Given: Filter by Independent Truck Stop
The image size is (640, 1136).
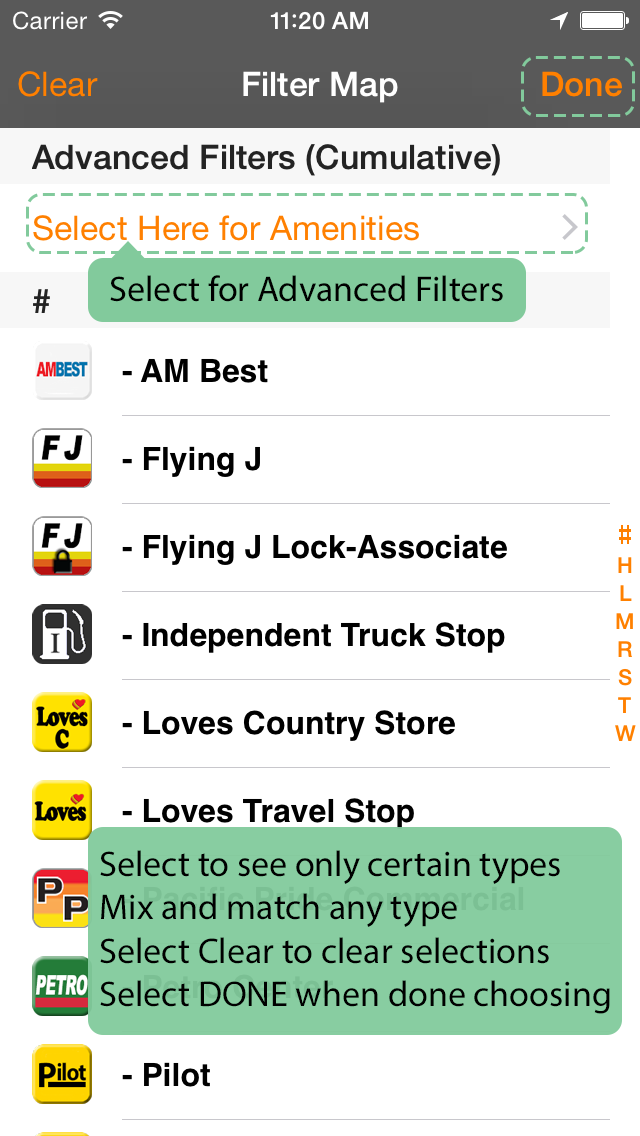Looking at the screenshot, I should (305, 635).
